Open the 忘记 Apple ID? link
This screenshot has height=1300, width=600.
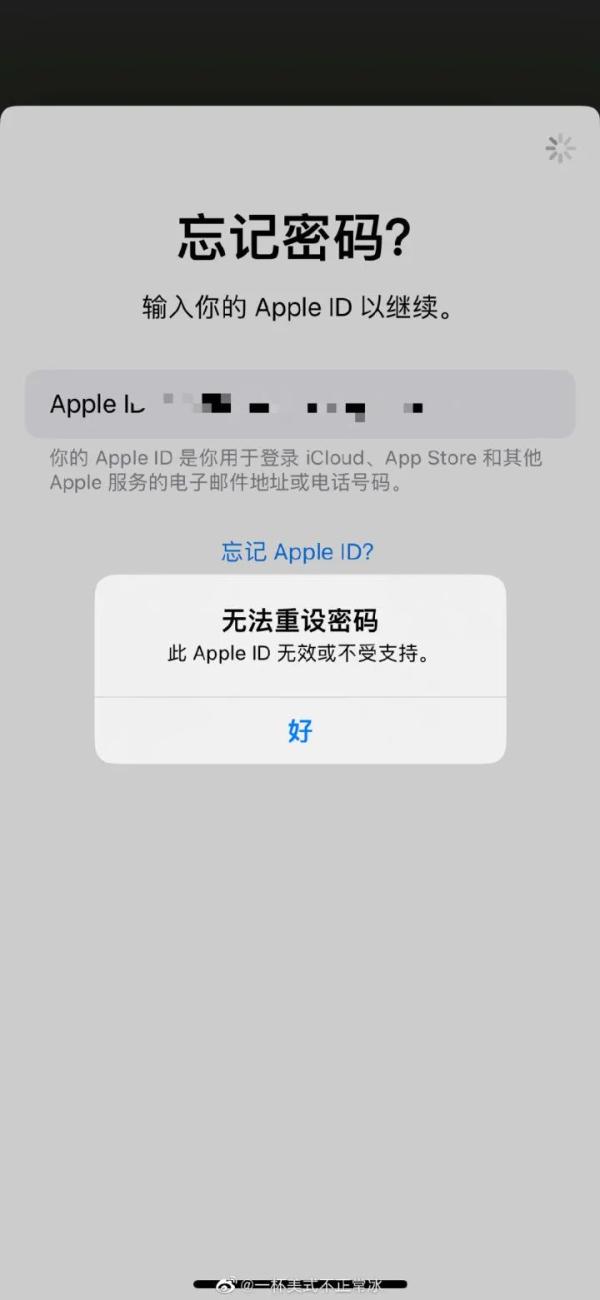point(297,552)
